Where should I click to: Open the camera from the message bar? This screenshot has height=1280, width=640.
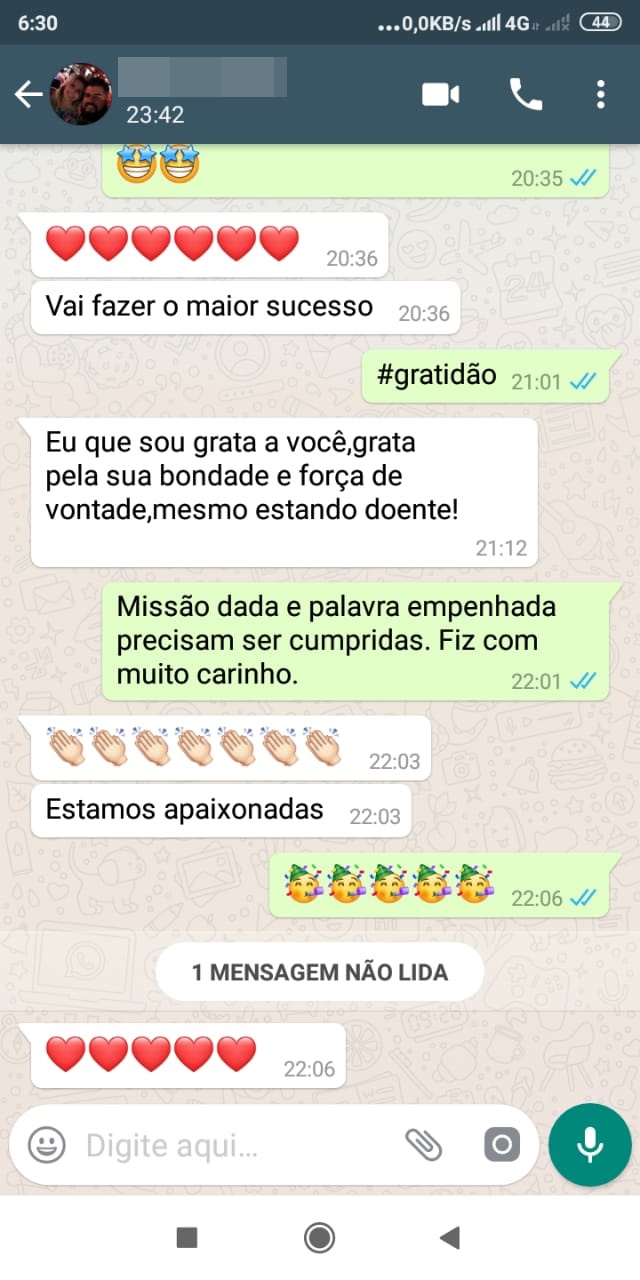point(502,1145)
